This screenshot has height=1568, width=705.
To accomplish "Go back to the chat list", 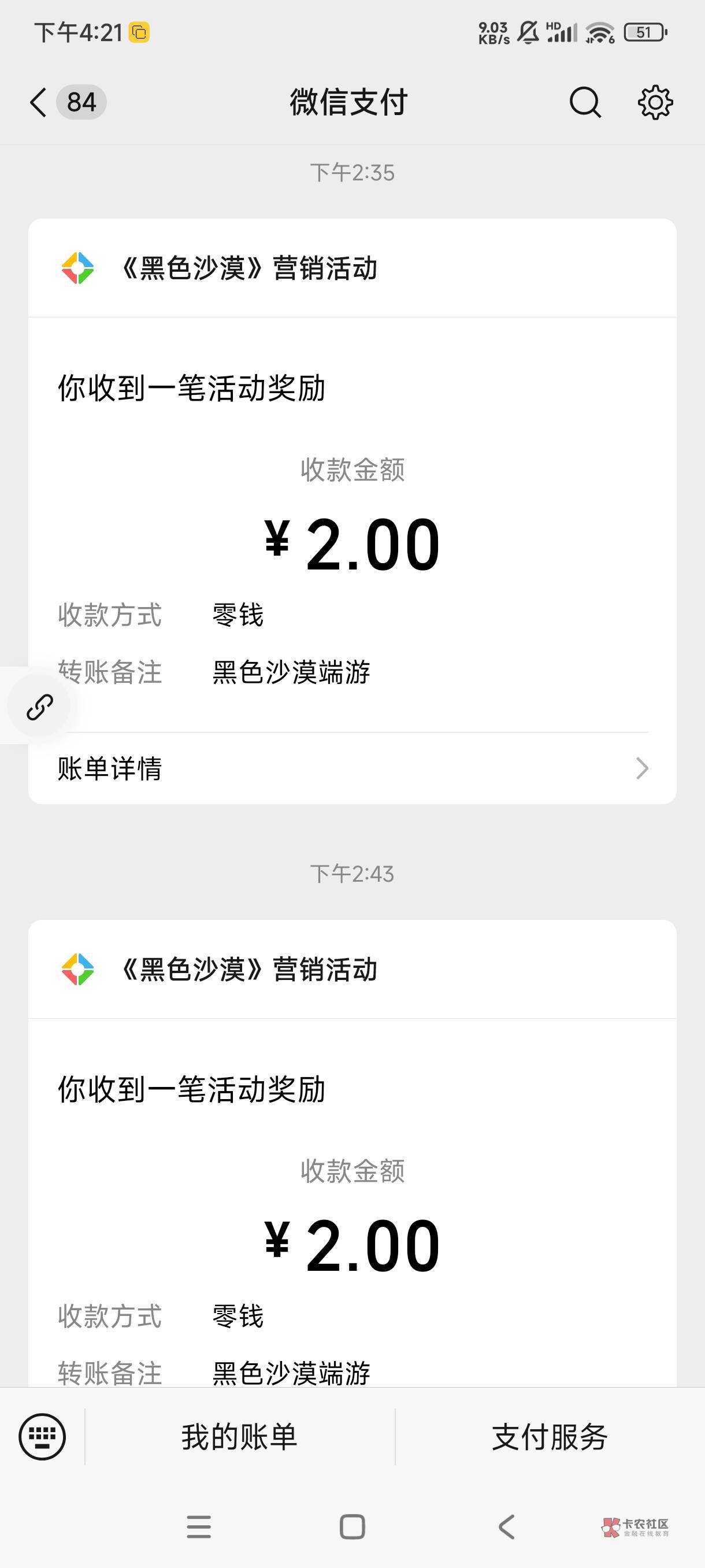I will pos(39,102).
